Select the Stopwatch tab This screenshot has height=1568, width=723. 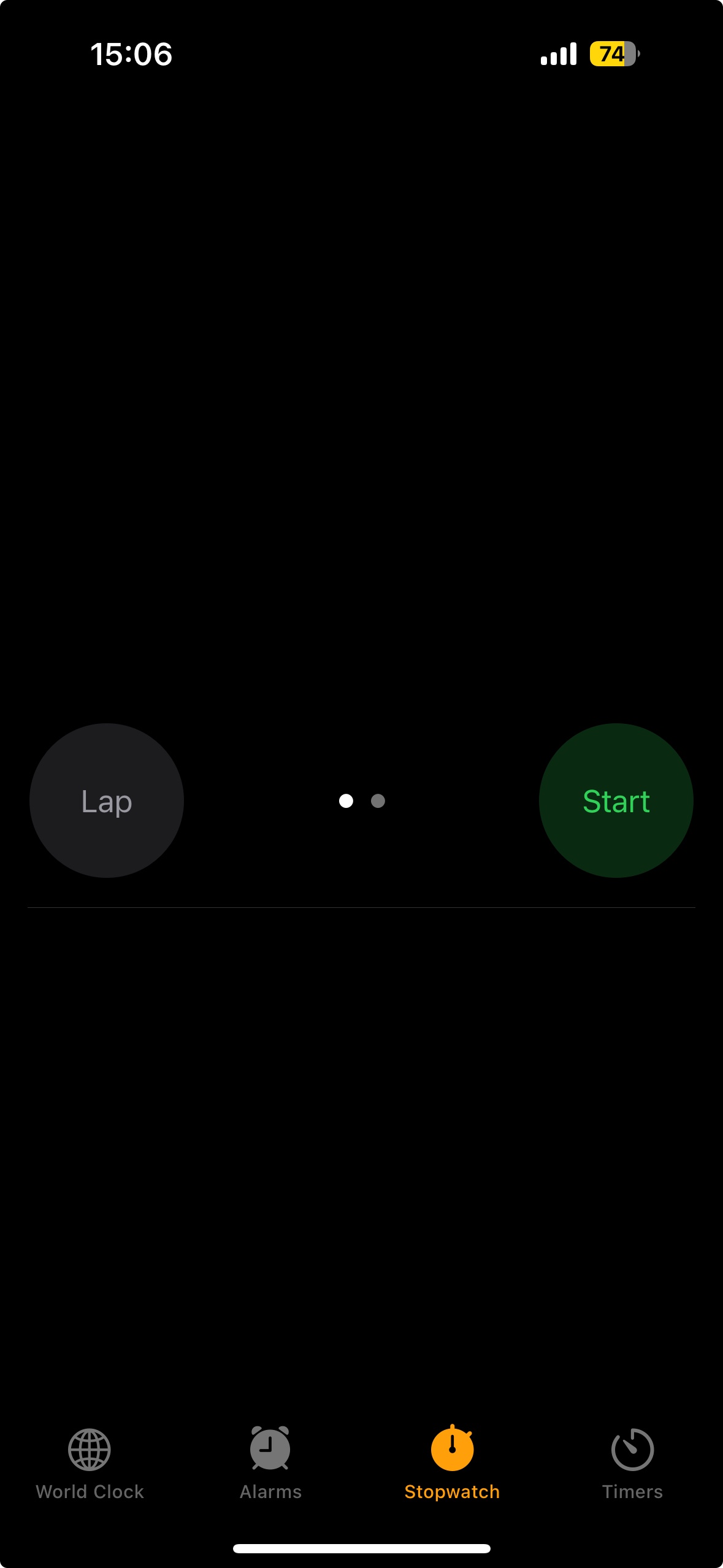coord(452,1462)
